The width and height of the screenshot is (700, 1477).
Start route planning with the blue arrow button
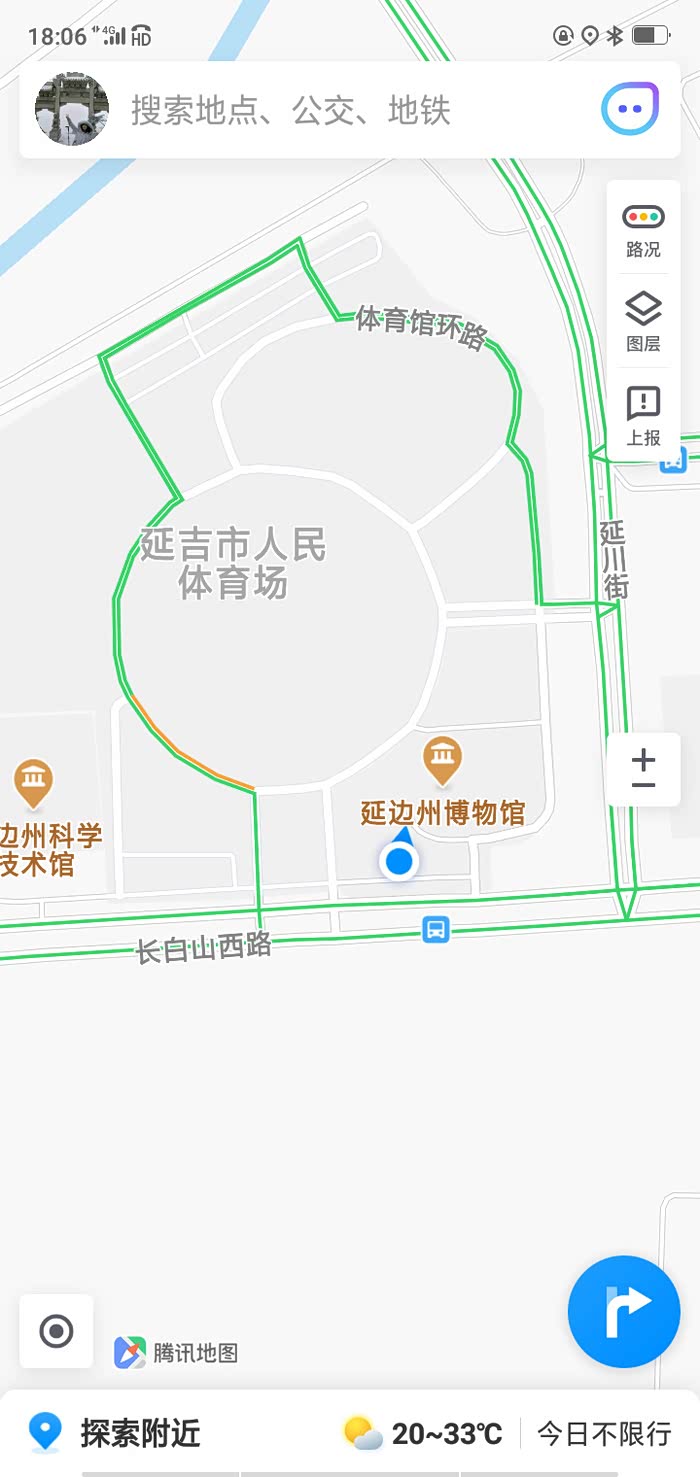tap(624, 1311)
